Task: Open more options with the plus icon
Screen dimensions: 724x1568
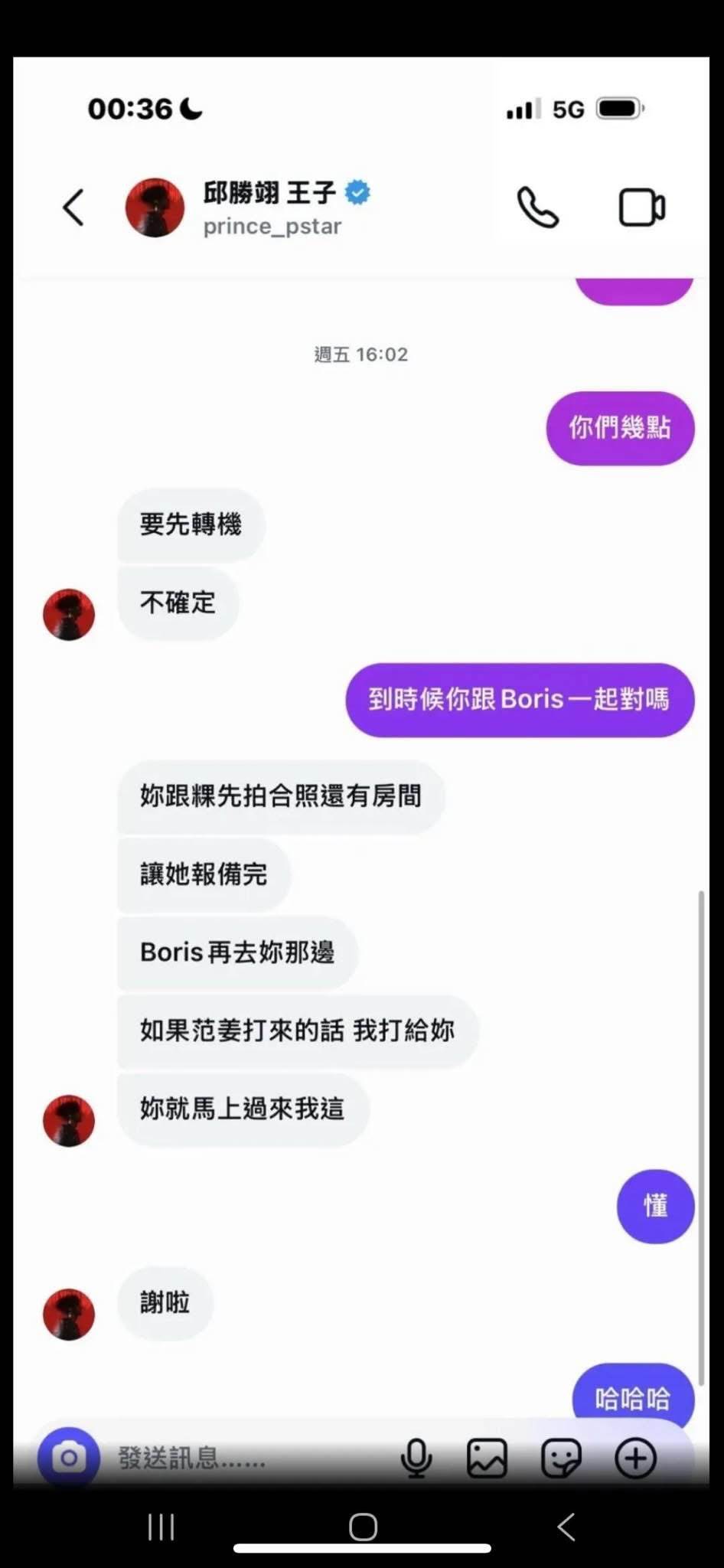Action: tap(635, 1458)
